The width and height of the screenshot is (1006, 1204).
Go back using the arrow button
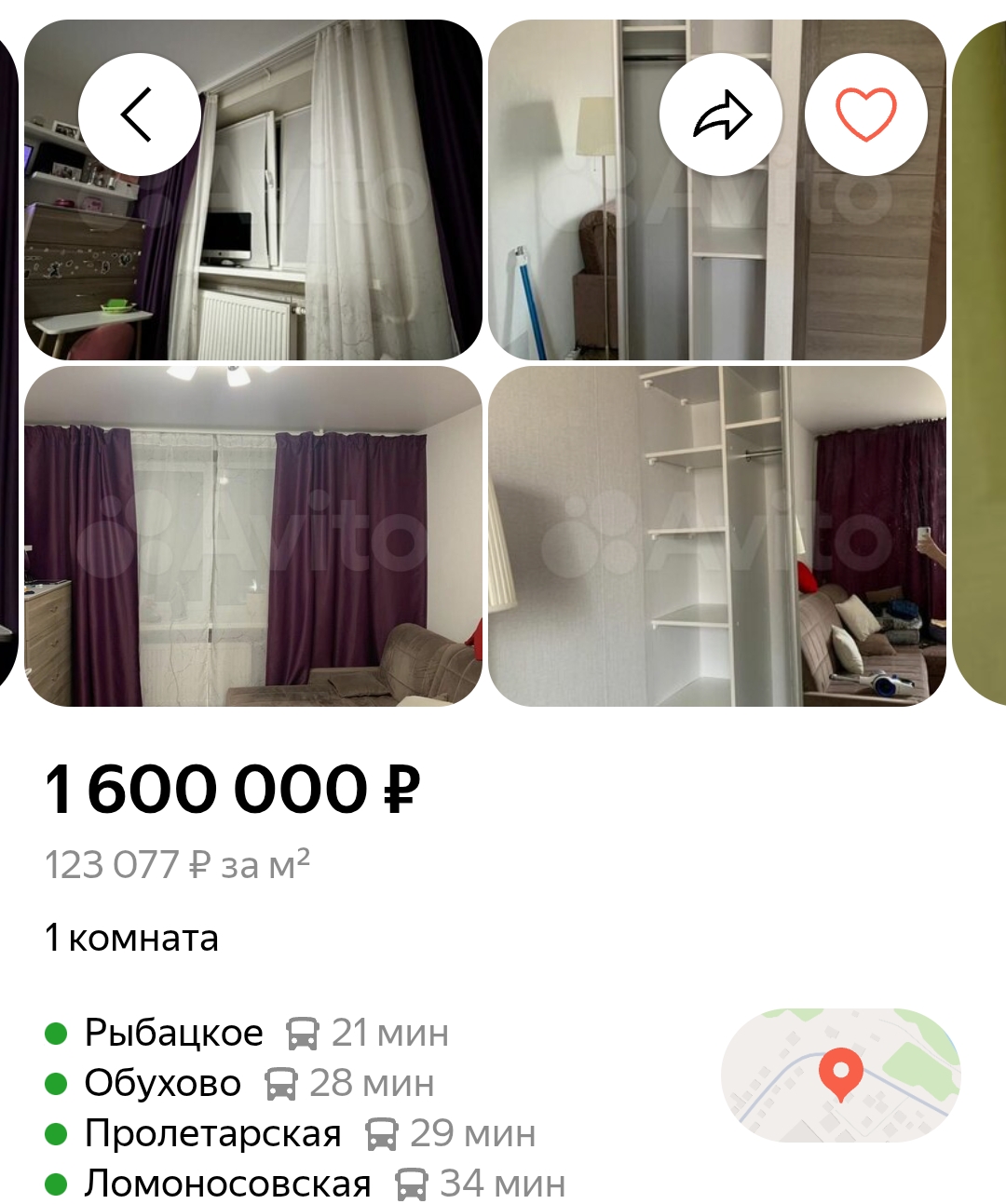[x=139, y=115]
